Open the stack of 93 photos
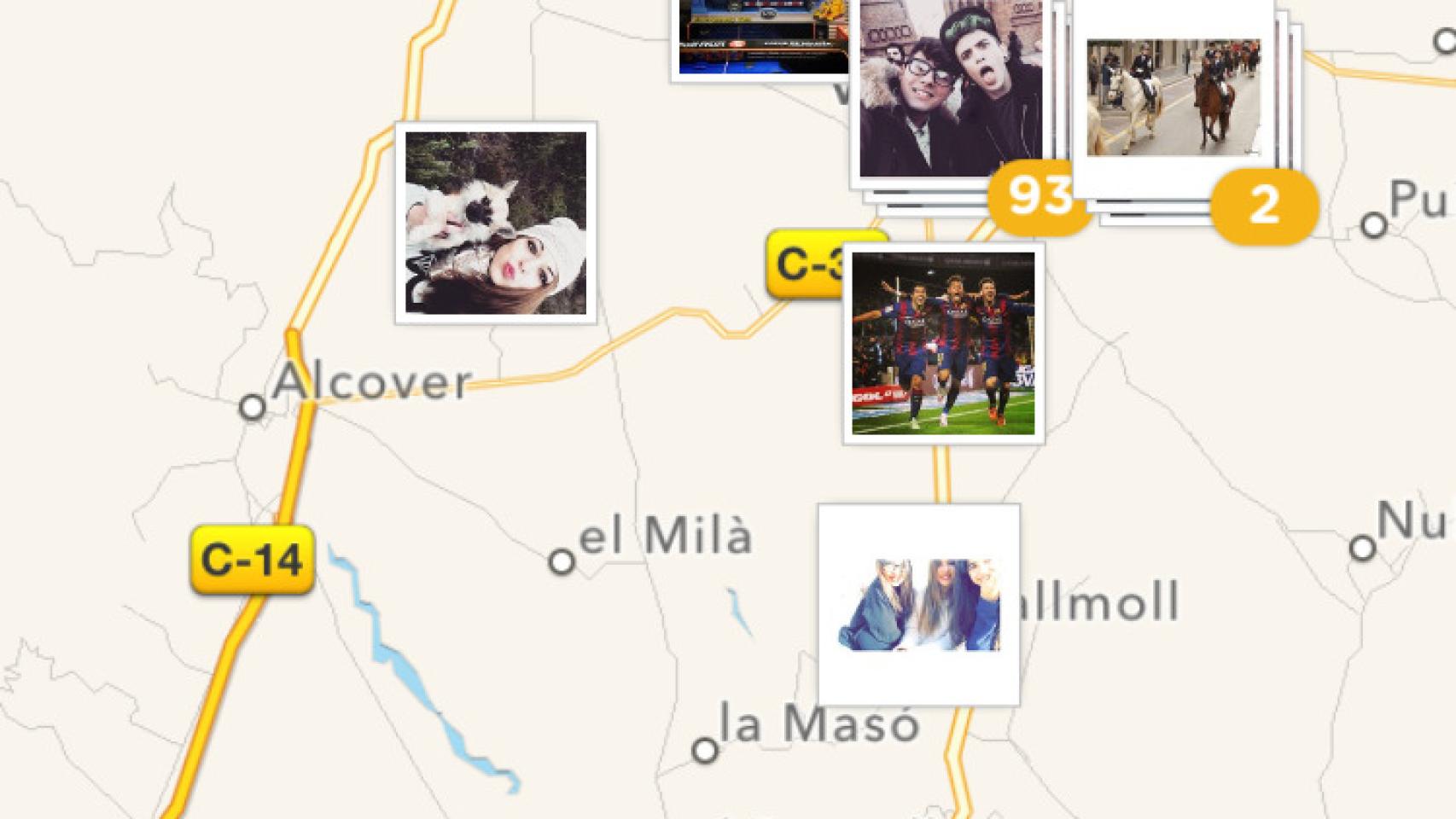 click(x=950, y=94)
